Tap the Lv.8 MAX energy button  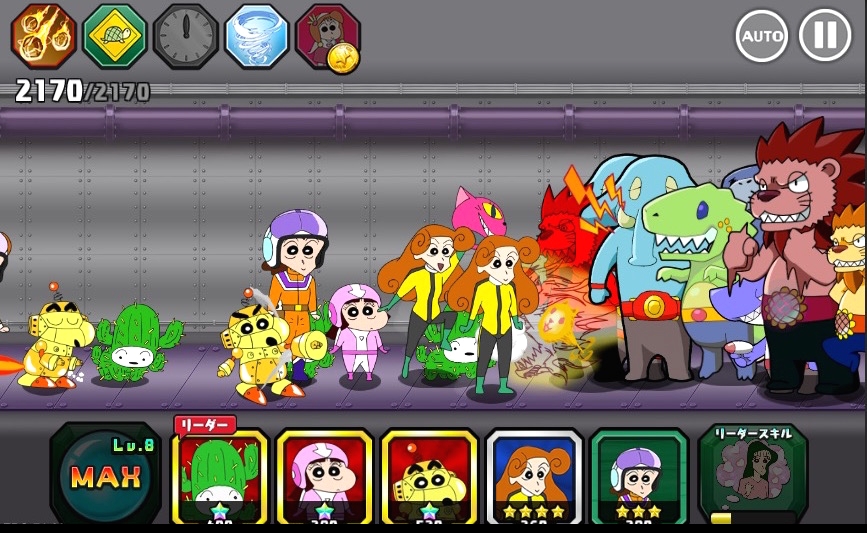point(105,475)
